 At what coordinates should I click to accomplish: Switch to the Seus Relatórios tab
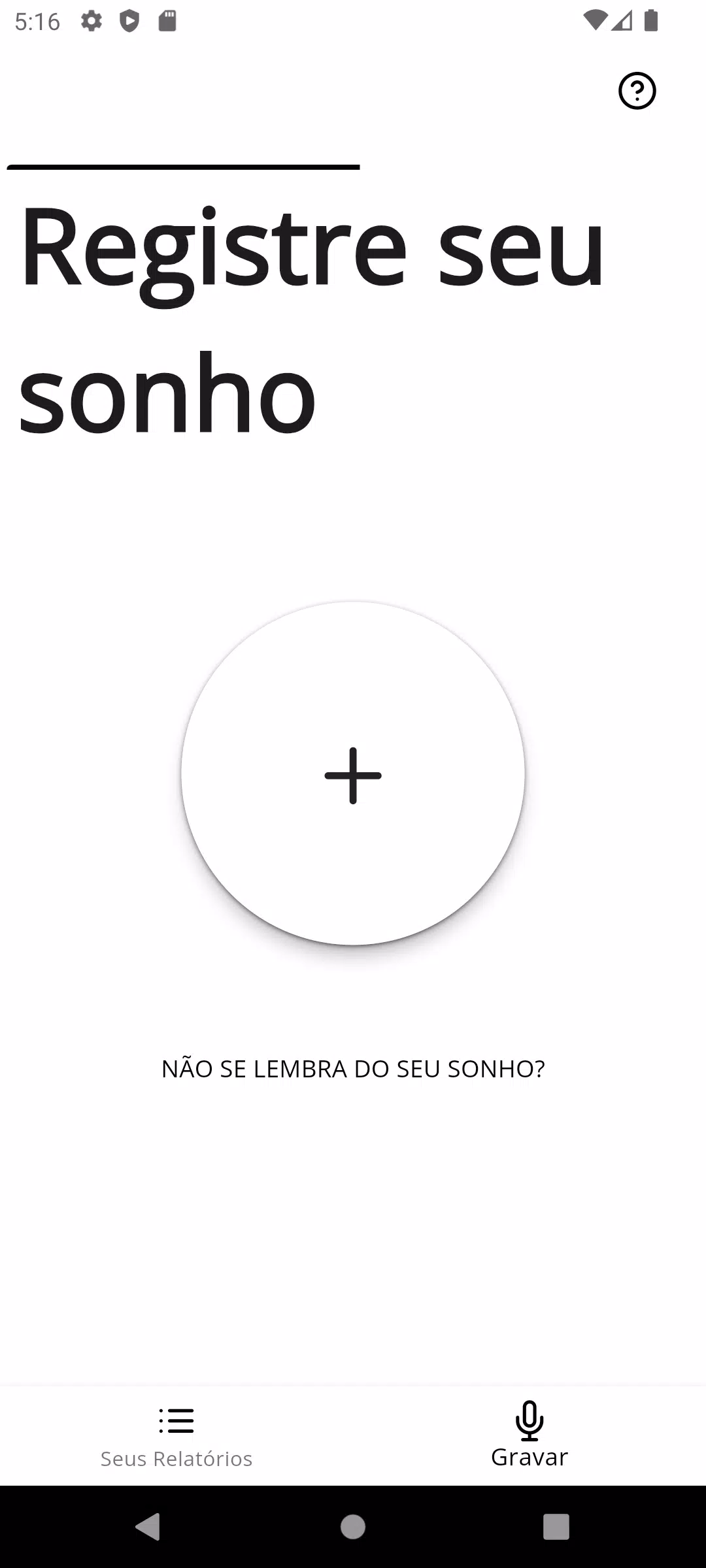point(176,1438)
